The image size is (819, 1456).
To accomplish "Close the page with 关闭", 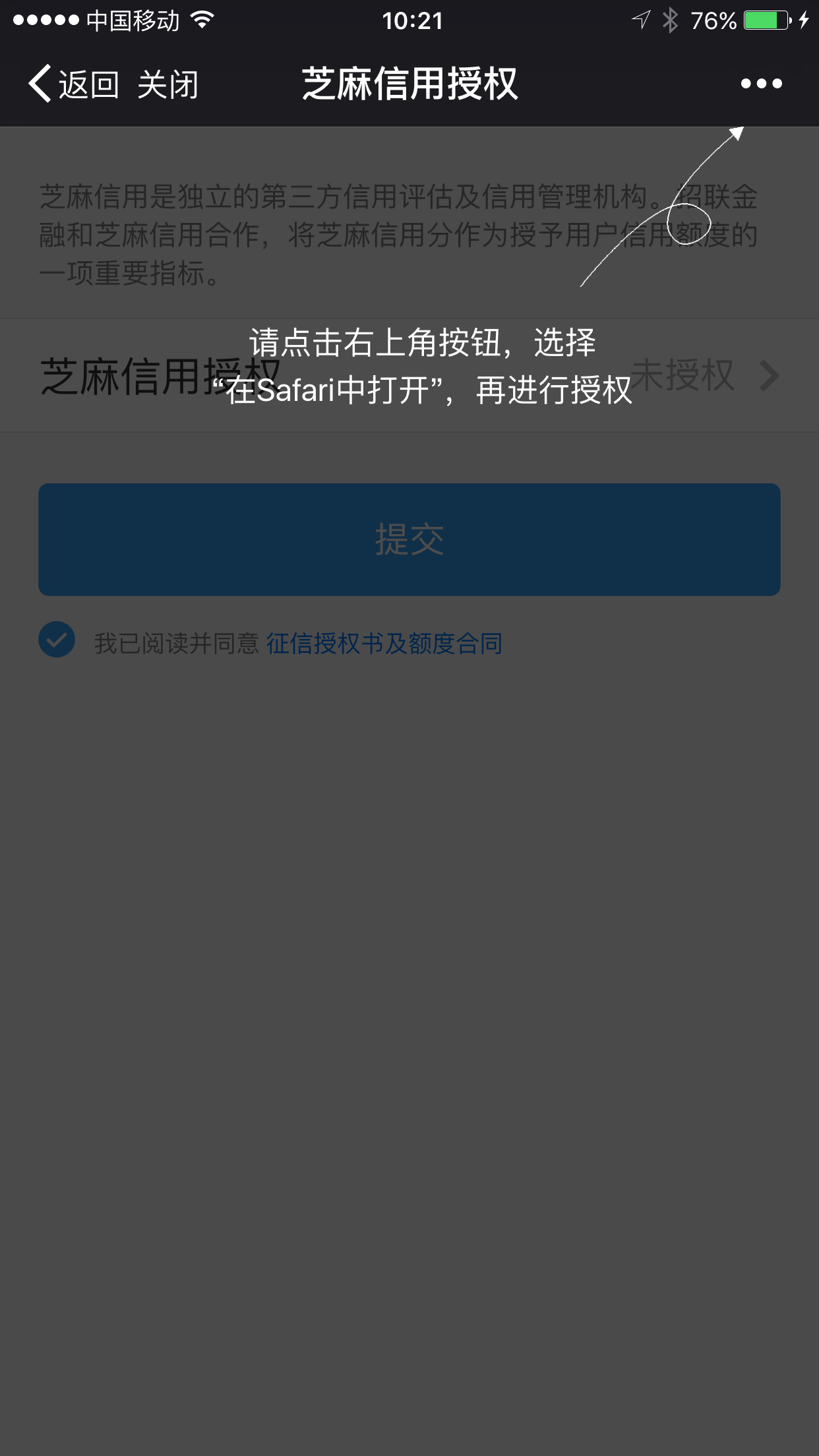I will [168, 84].
